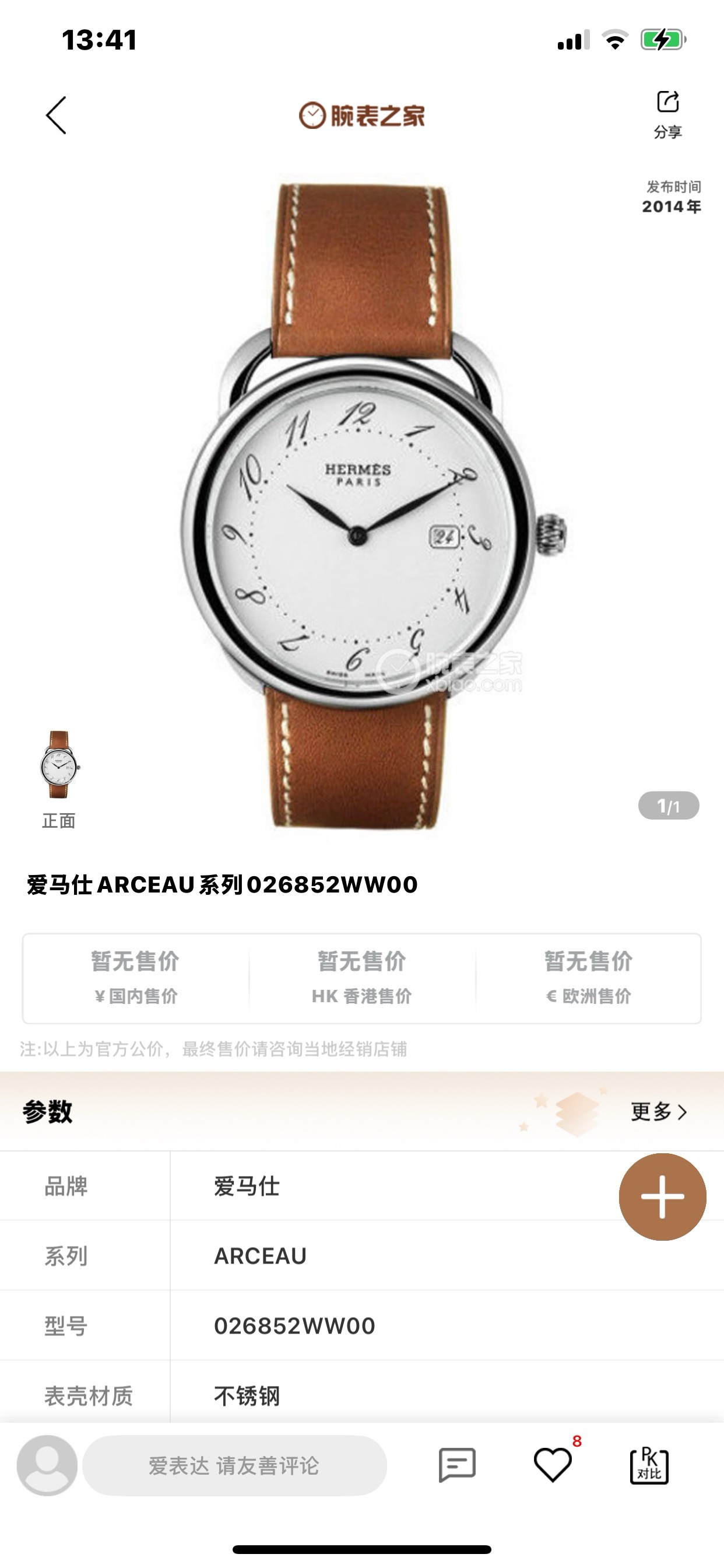
Task: Go back using the top-left arrow
Action: tap(56, 115)
